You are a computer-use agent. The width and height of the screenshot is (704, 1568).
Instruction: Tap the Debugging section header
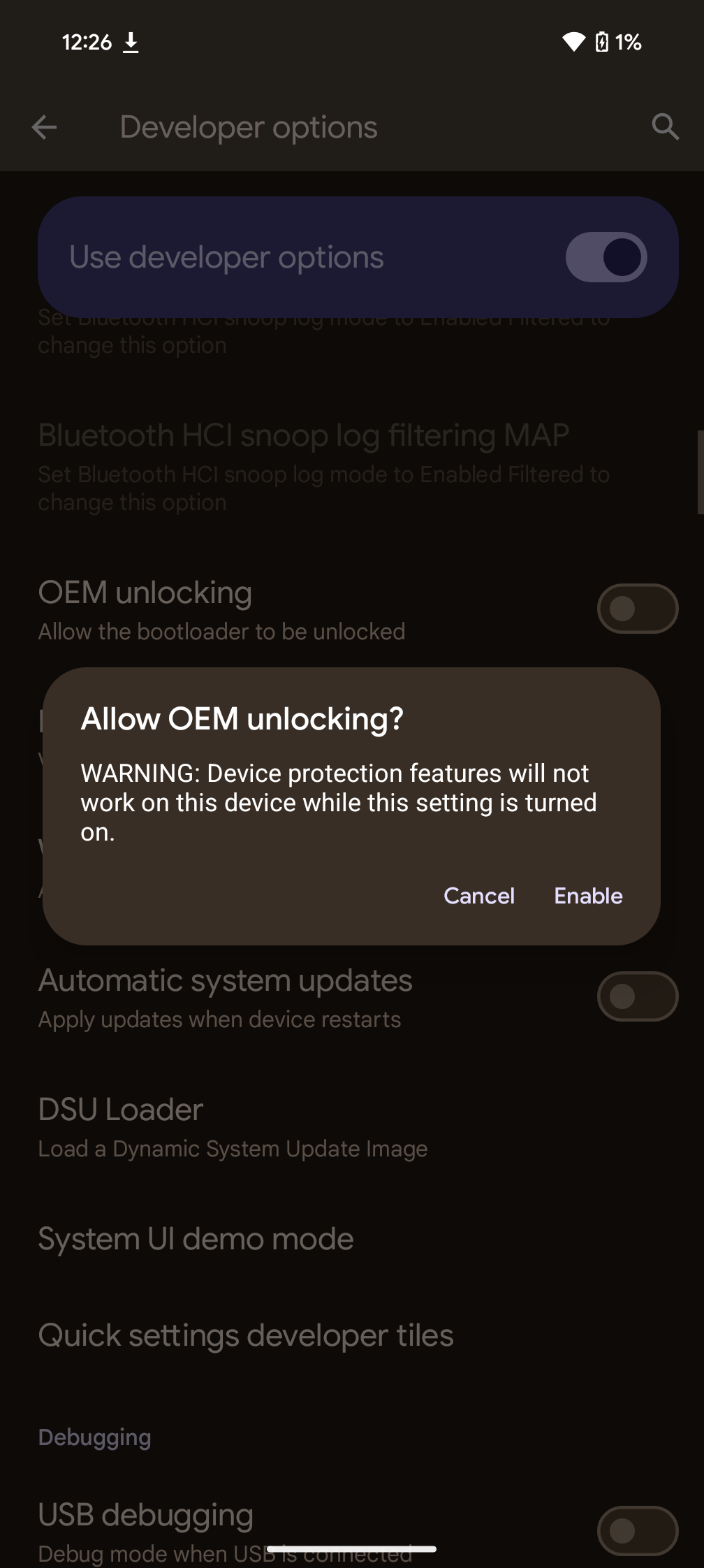tap(94, 1436)
